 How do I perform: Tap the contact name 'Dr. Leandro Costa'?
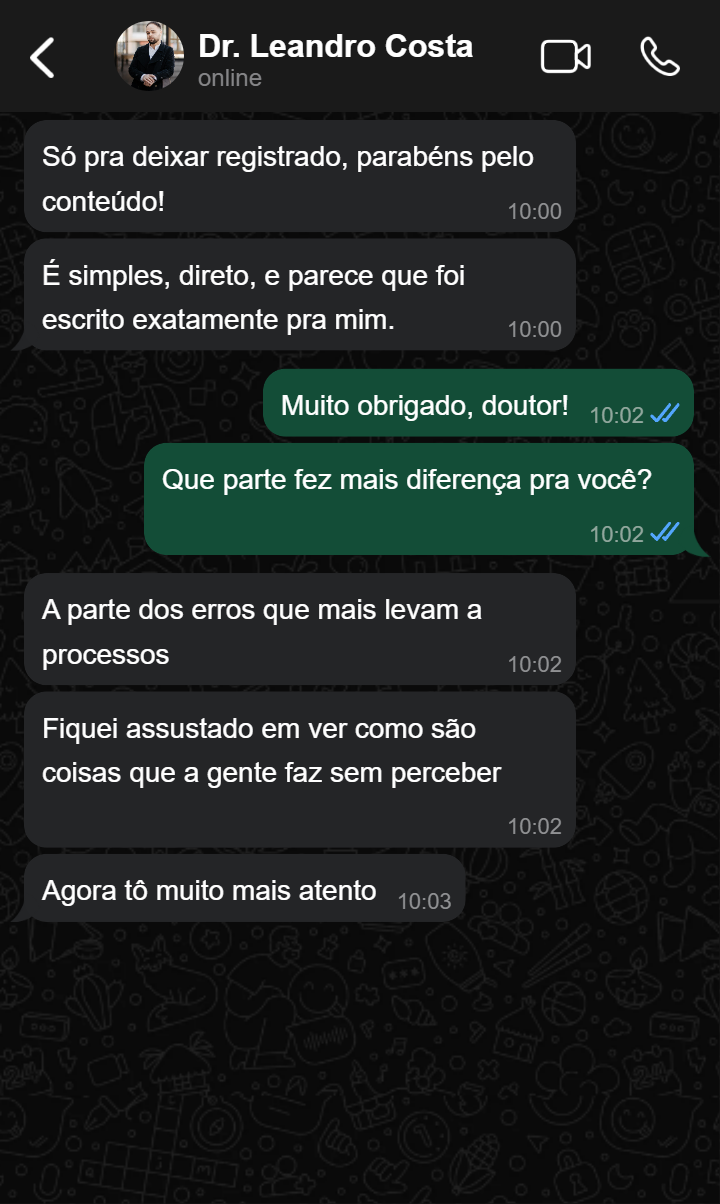pos(332,46)
